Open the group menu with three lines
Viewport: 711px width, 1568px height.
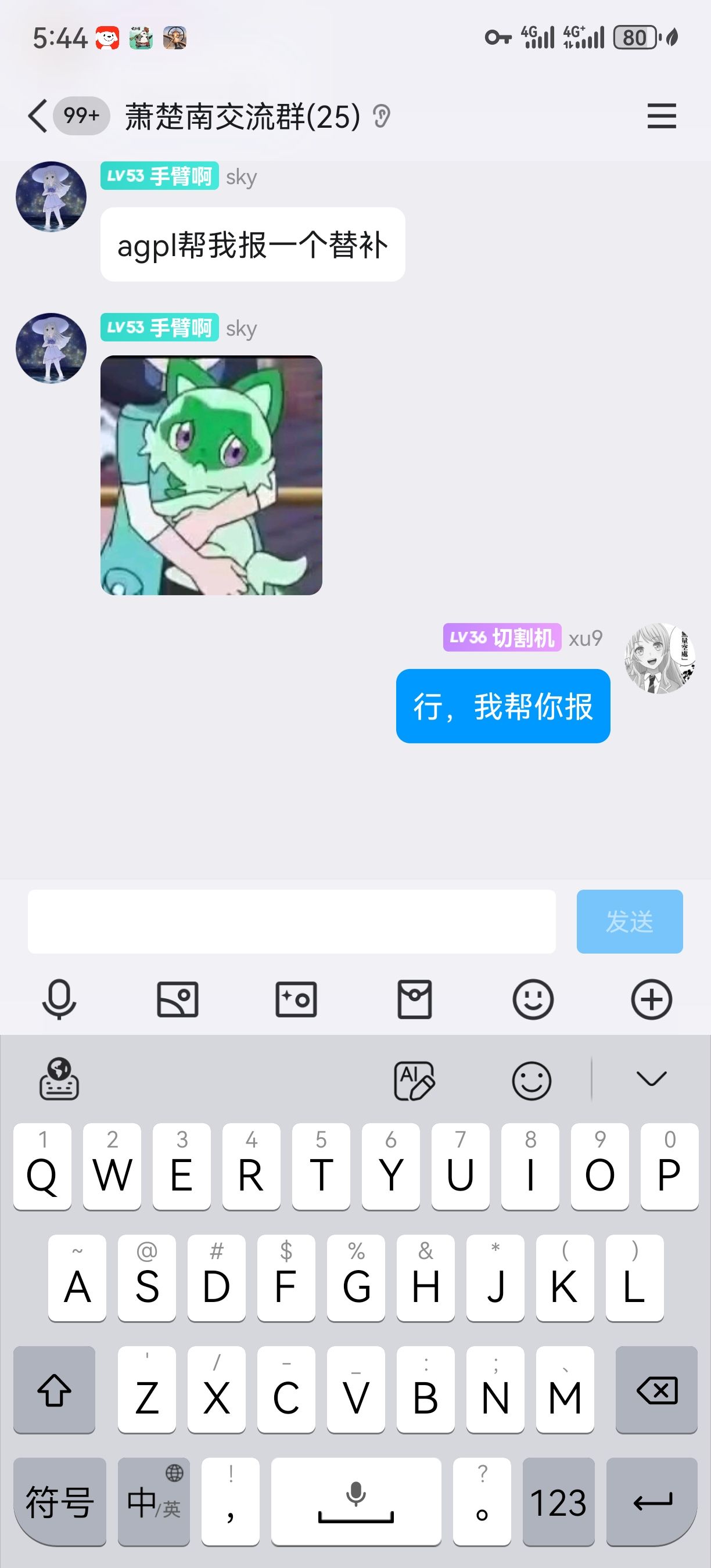[x=661, y=116]
